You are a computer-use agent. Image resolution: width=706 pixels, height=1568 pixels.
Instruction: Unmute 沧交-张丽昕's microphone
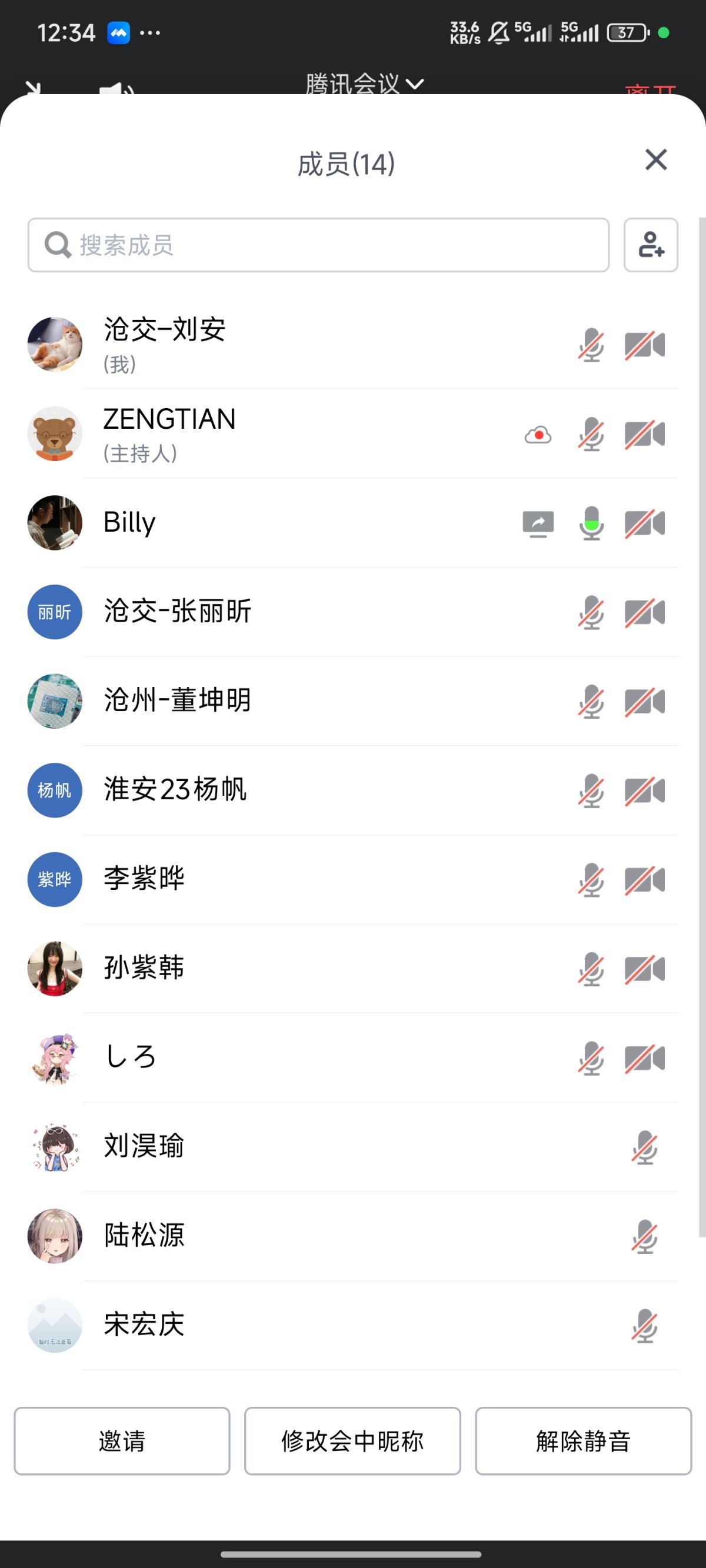(x=590, y=612)
